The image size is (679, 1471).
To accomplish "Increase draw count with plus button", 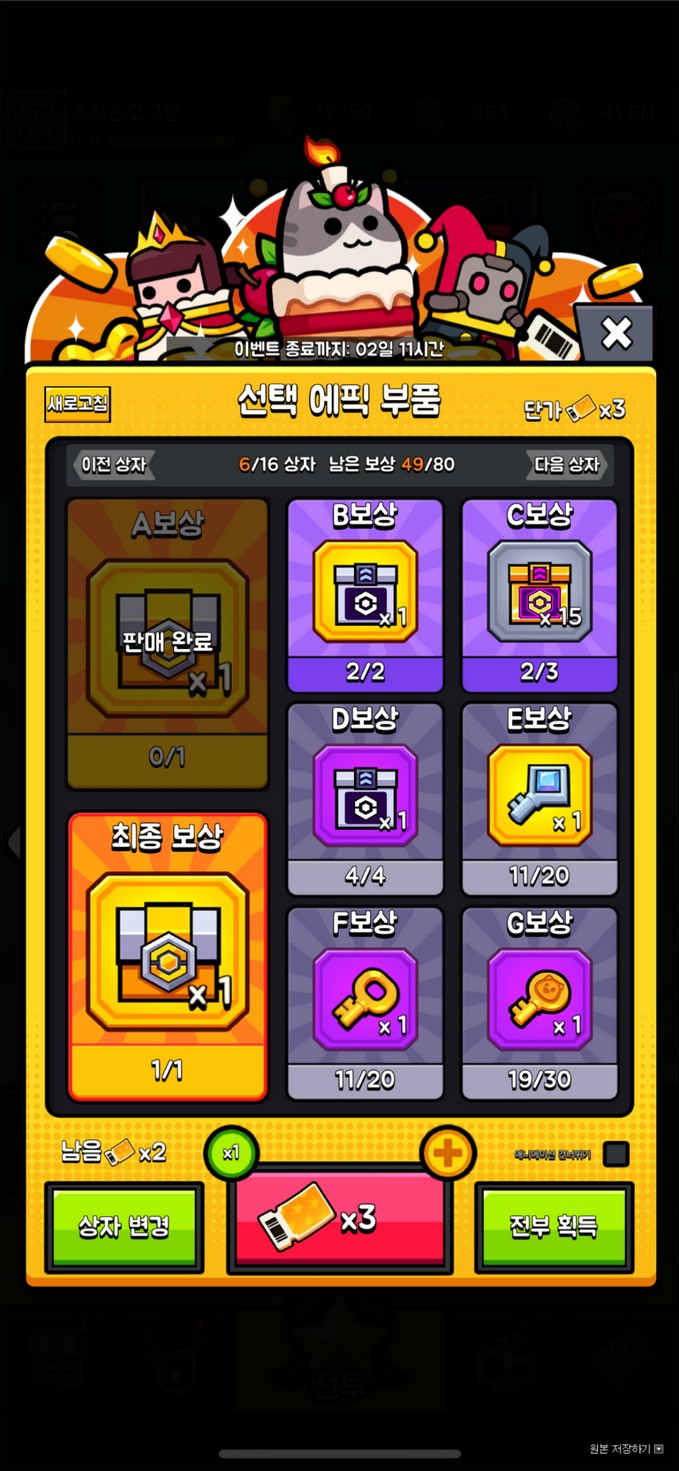I will (448, 1153).
